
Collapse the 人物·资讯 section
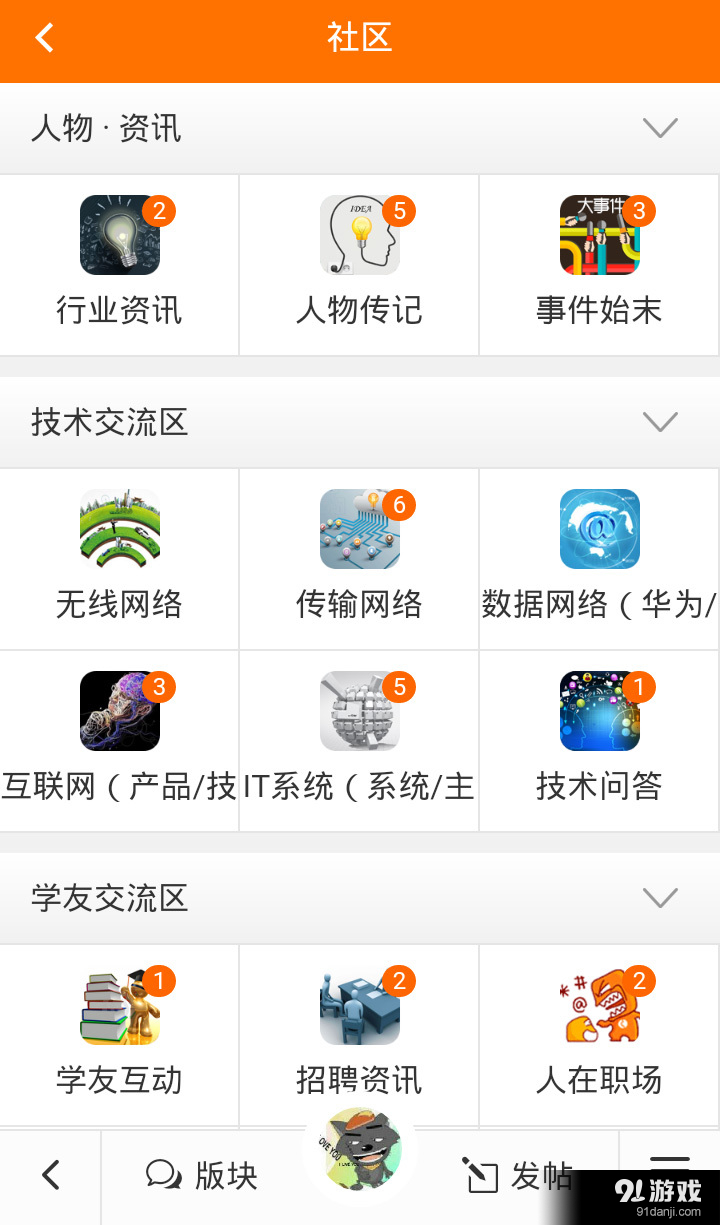(660, 128)
